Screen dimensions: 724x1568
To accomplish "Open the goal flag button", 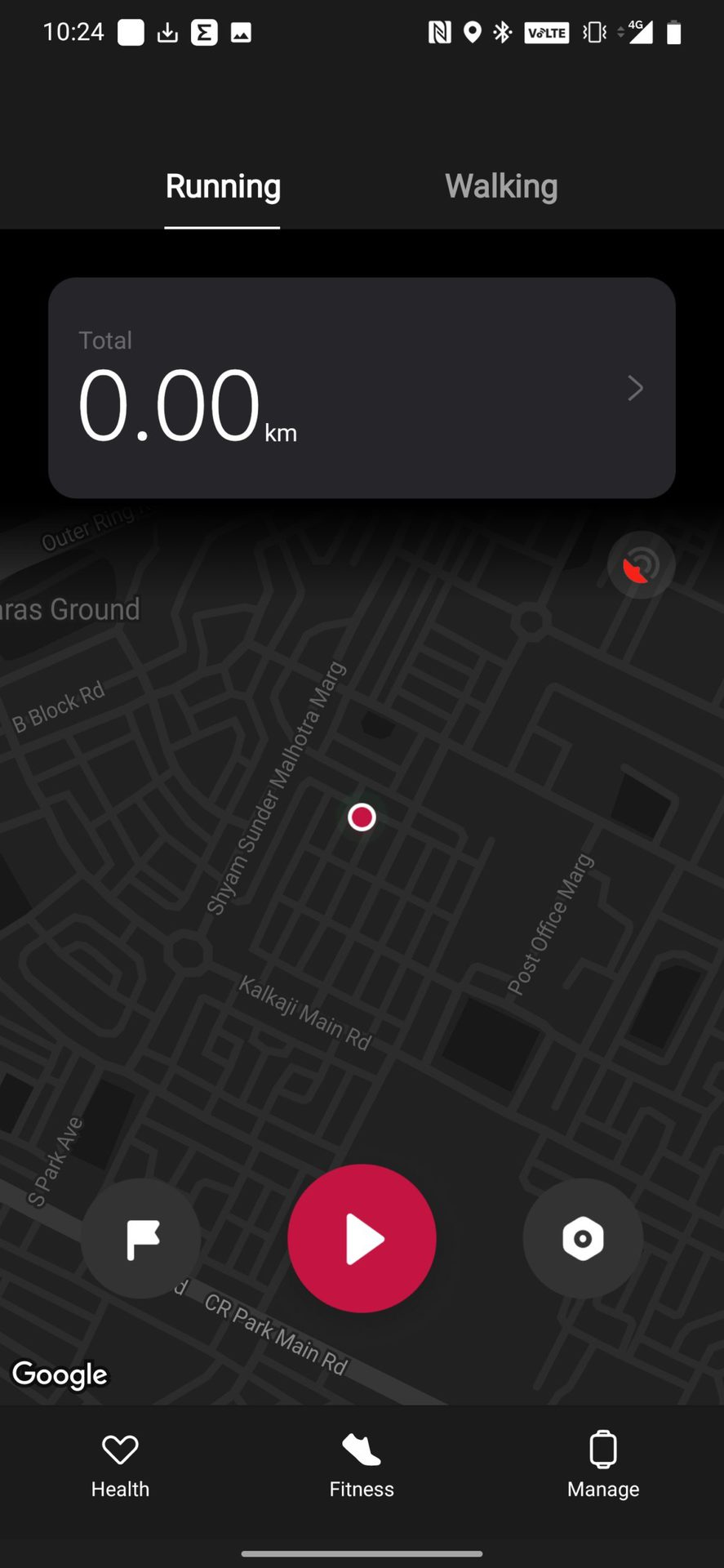I will click(142, 1238).
